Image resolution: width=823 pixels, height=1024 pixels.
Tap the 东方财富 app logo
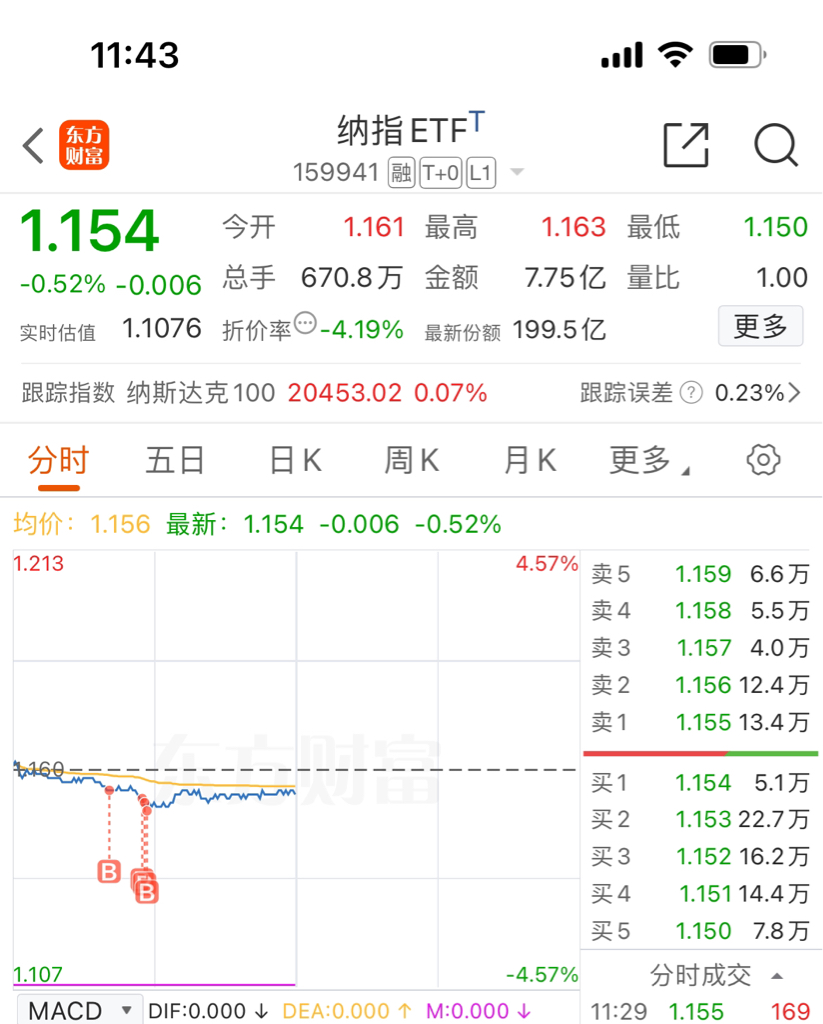tap(85, 145)
